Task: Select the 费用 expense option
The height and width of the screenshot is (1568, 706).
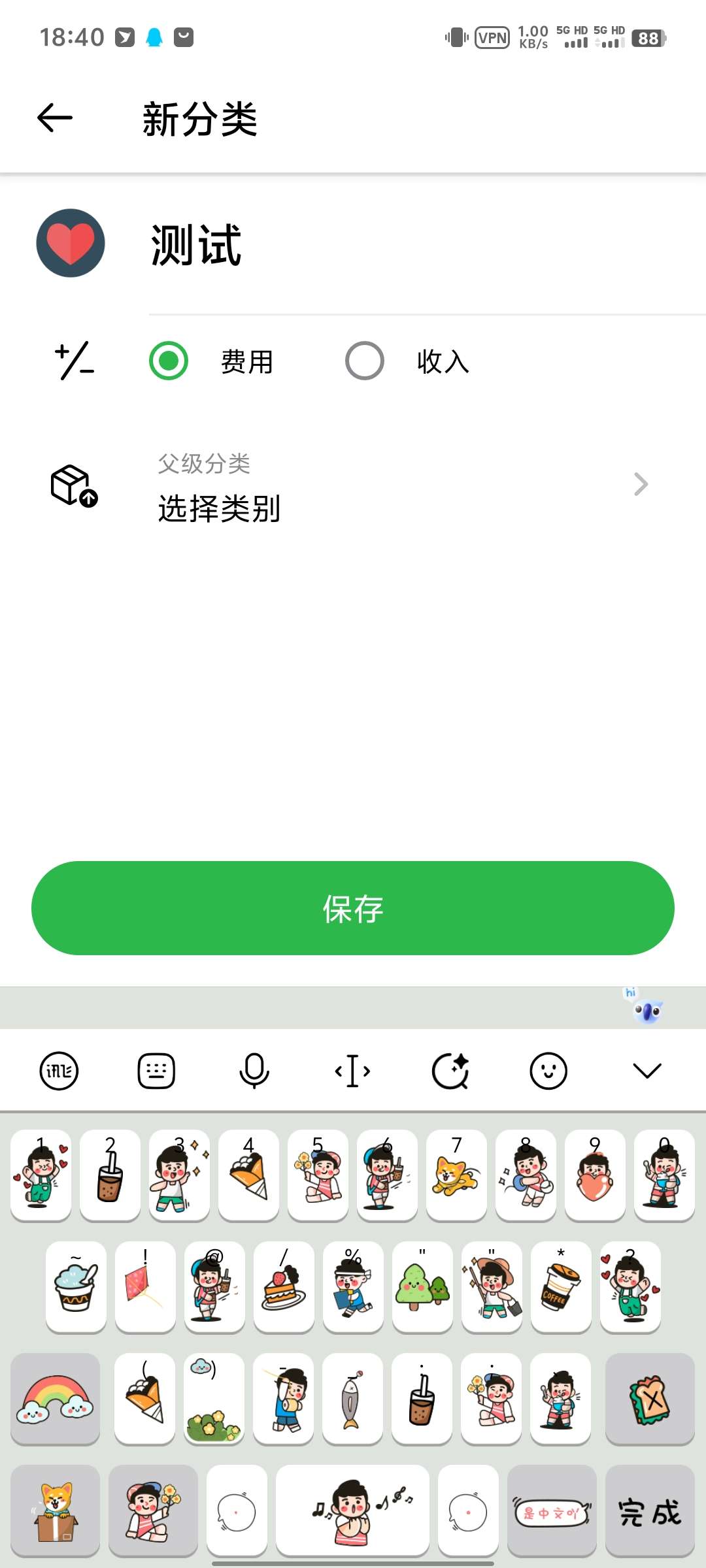Action: (x=169, y=361)
